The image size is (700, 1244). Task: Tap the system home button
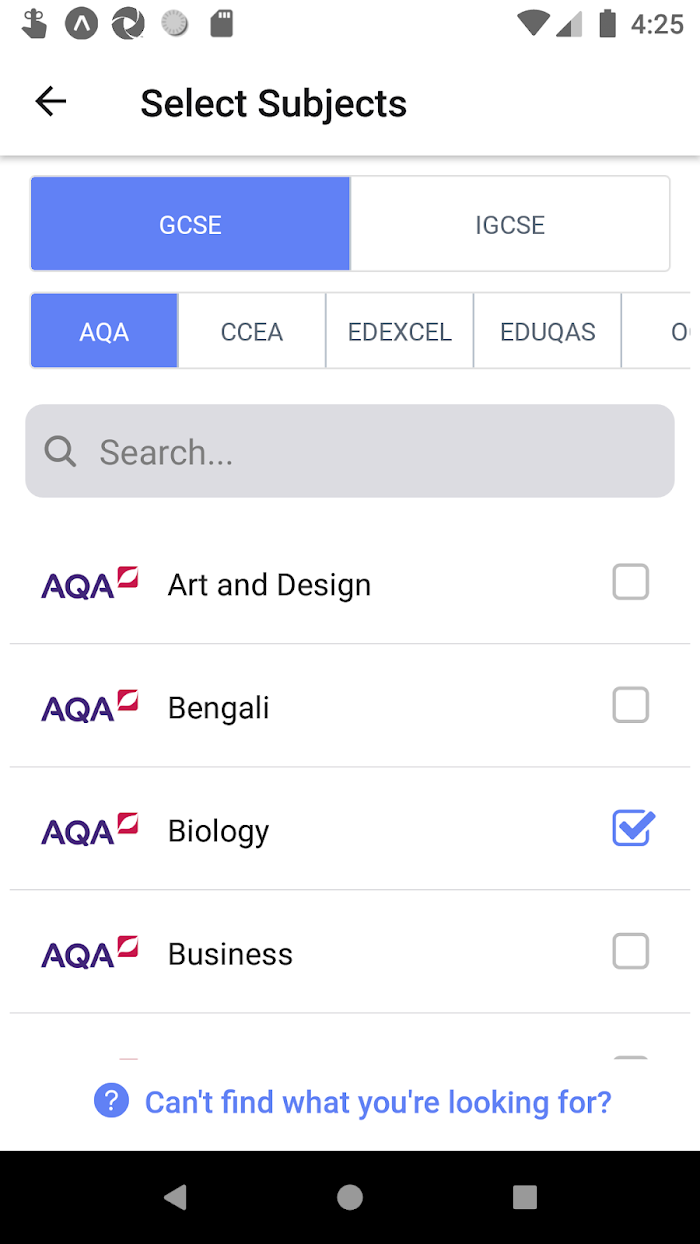point(350,1197)
